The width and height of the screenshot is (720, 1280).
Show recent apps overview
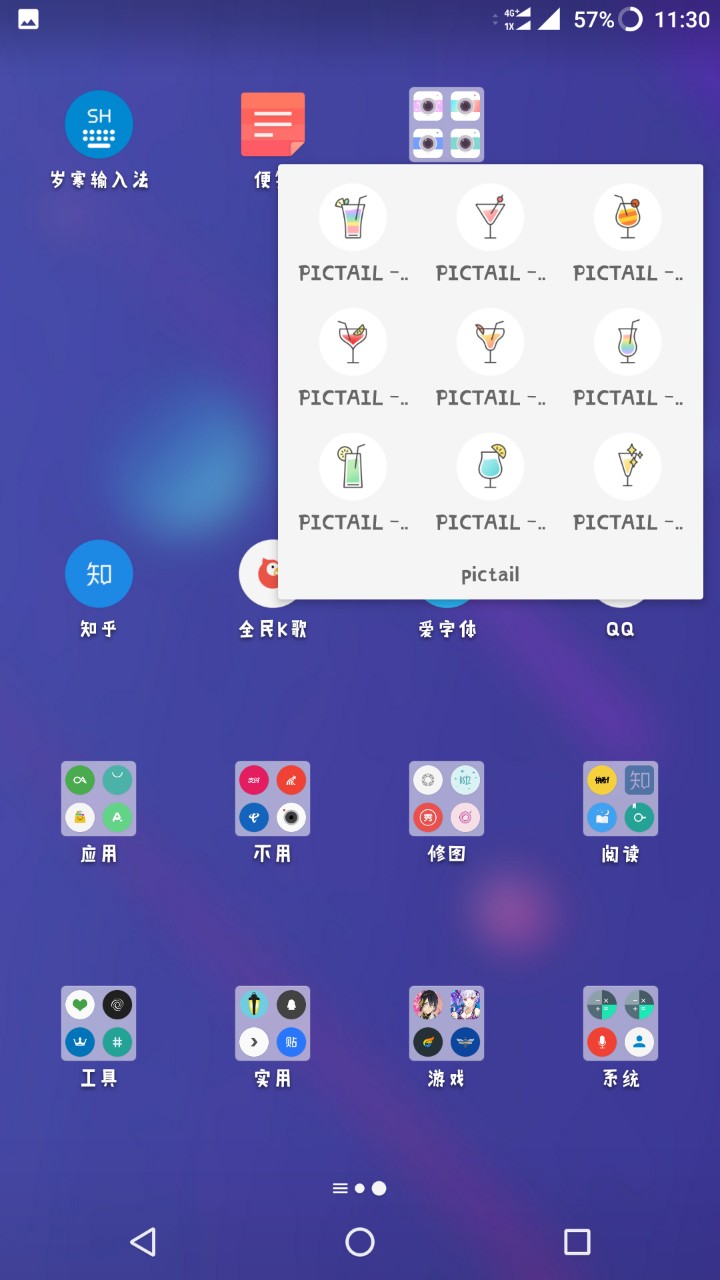point(577,1242)
